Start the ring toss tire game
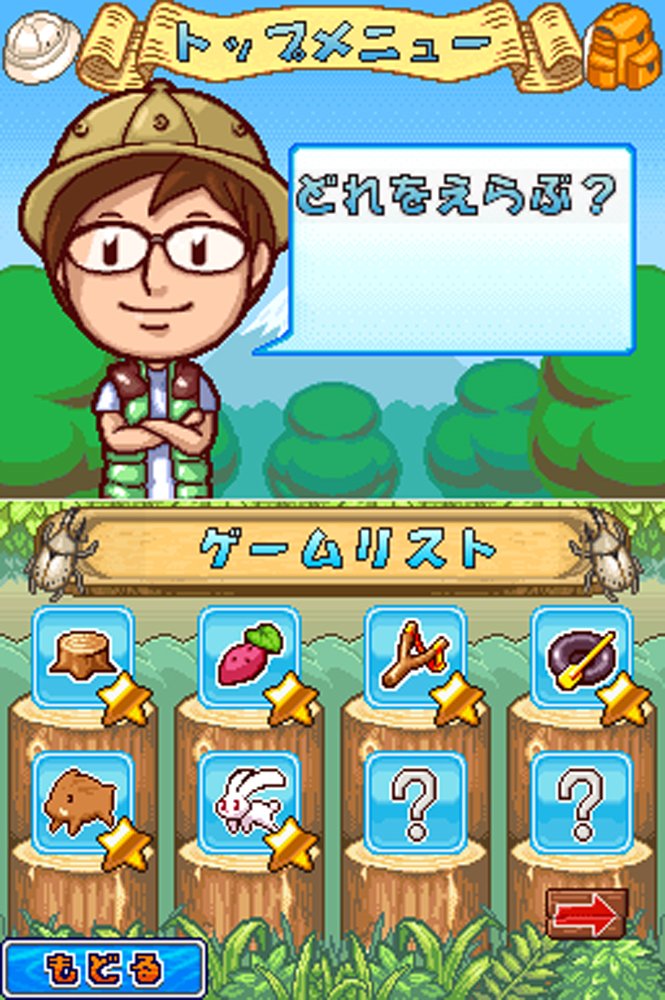The width and height of the screenshot is (665, 1000). (581, 656)
